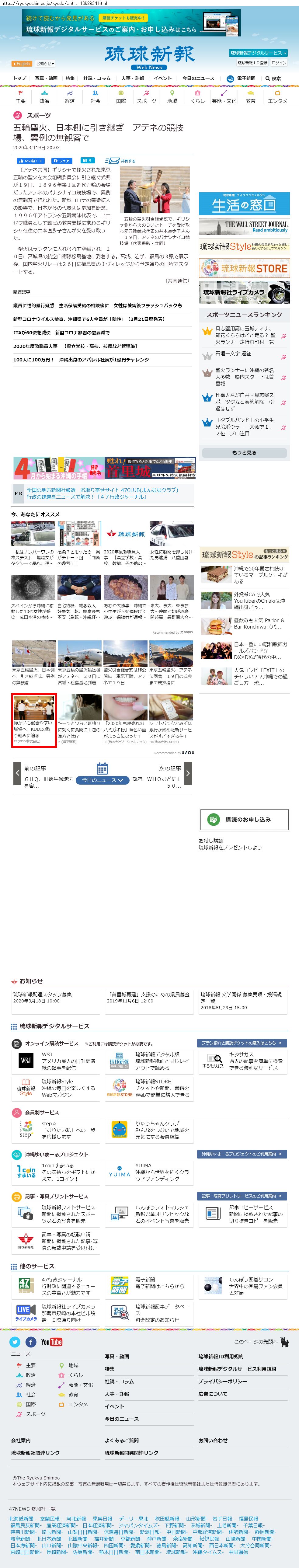Open related article about JTA 60便減便
Screen dimensions: 299x1568
(x=61, y=332)
